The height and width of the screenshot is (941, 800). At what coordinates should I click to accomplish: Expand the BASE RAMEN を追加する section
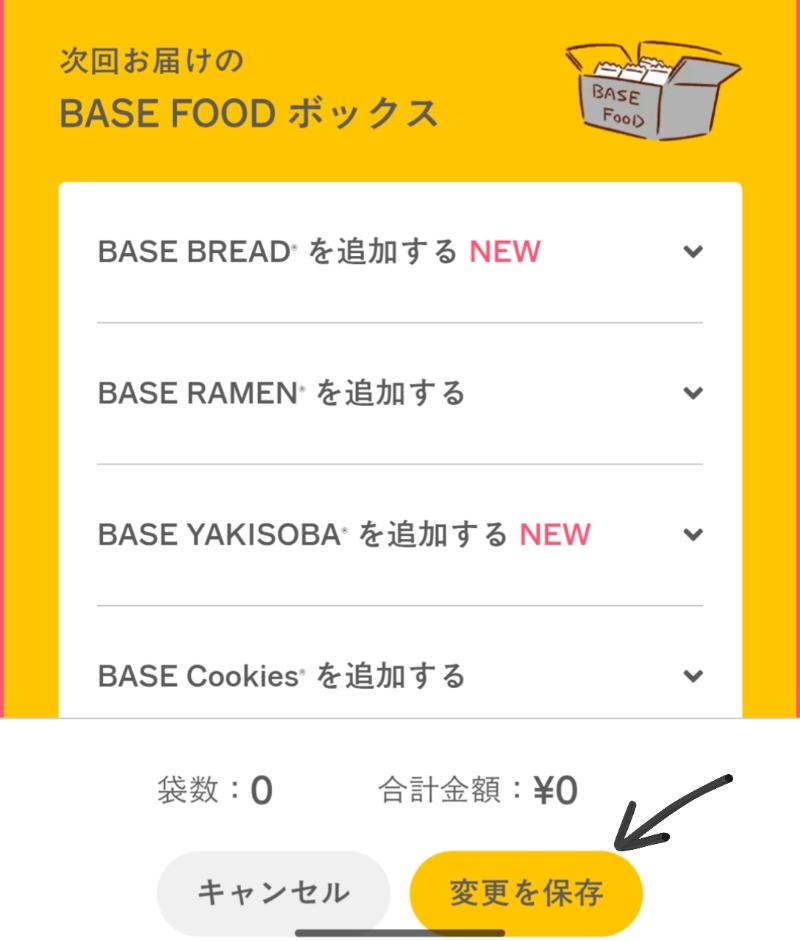[x=693, y=393]
